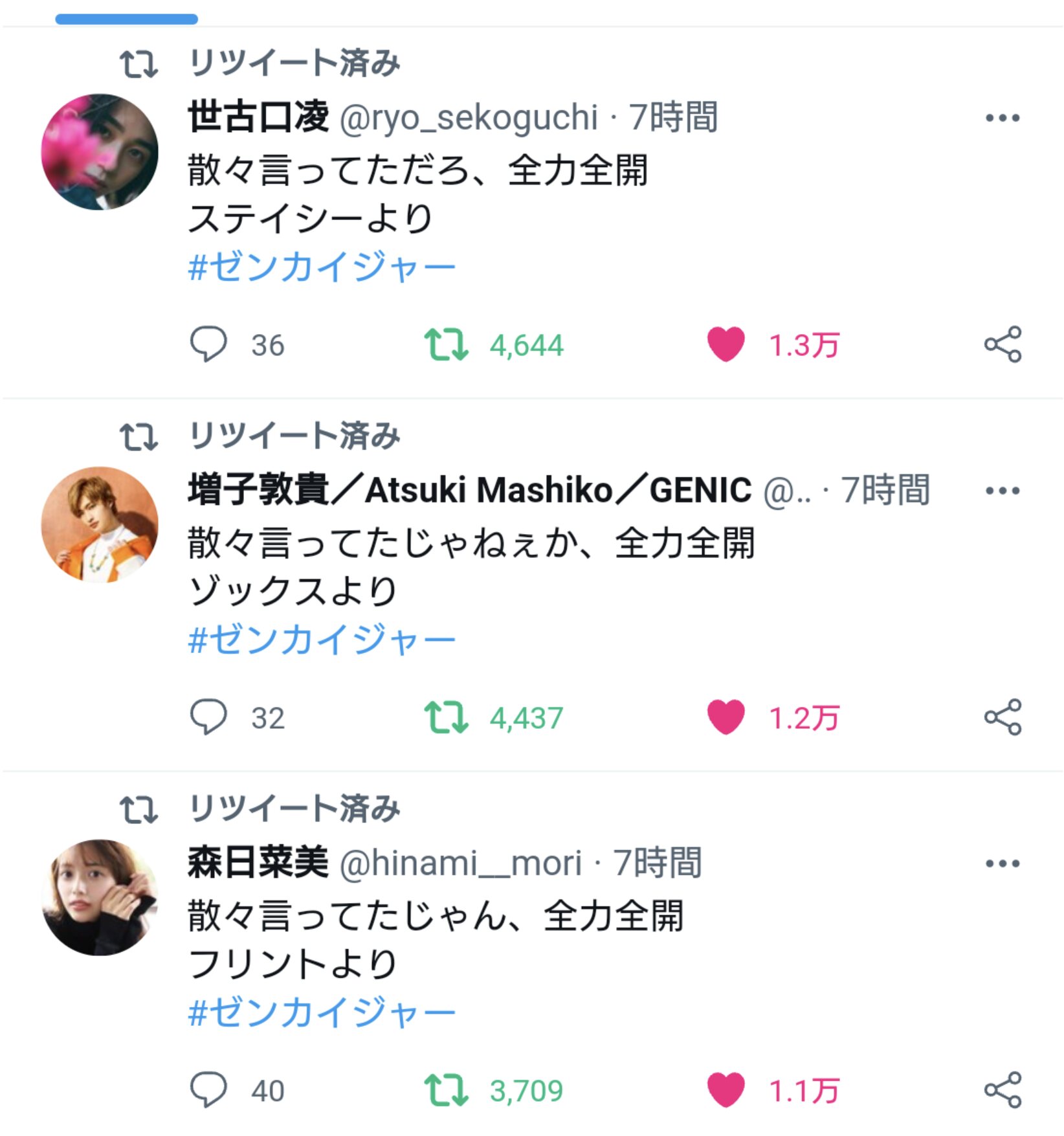The image size is (1064, 1136).
Task: Open 森日菜美's profile photo
Action: pos(100,897)
